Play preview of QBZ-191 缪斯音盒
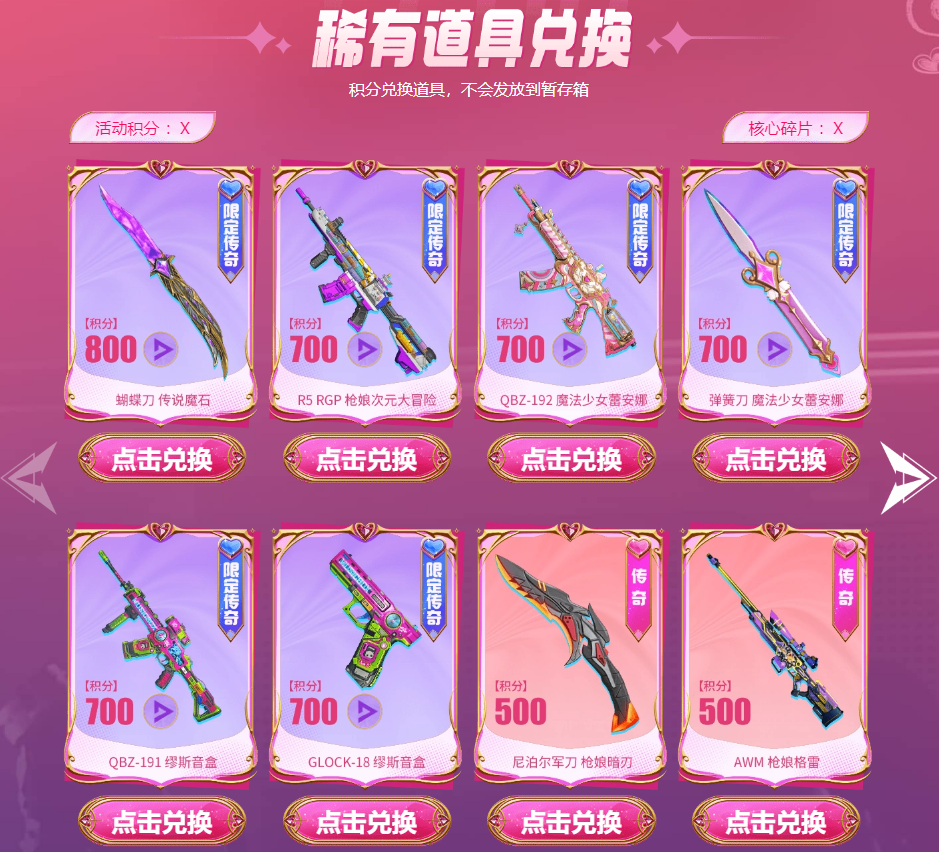Image resolution: width=939 pixels, height=852 pixels. point(161,711)
